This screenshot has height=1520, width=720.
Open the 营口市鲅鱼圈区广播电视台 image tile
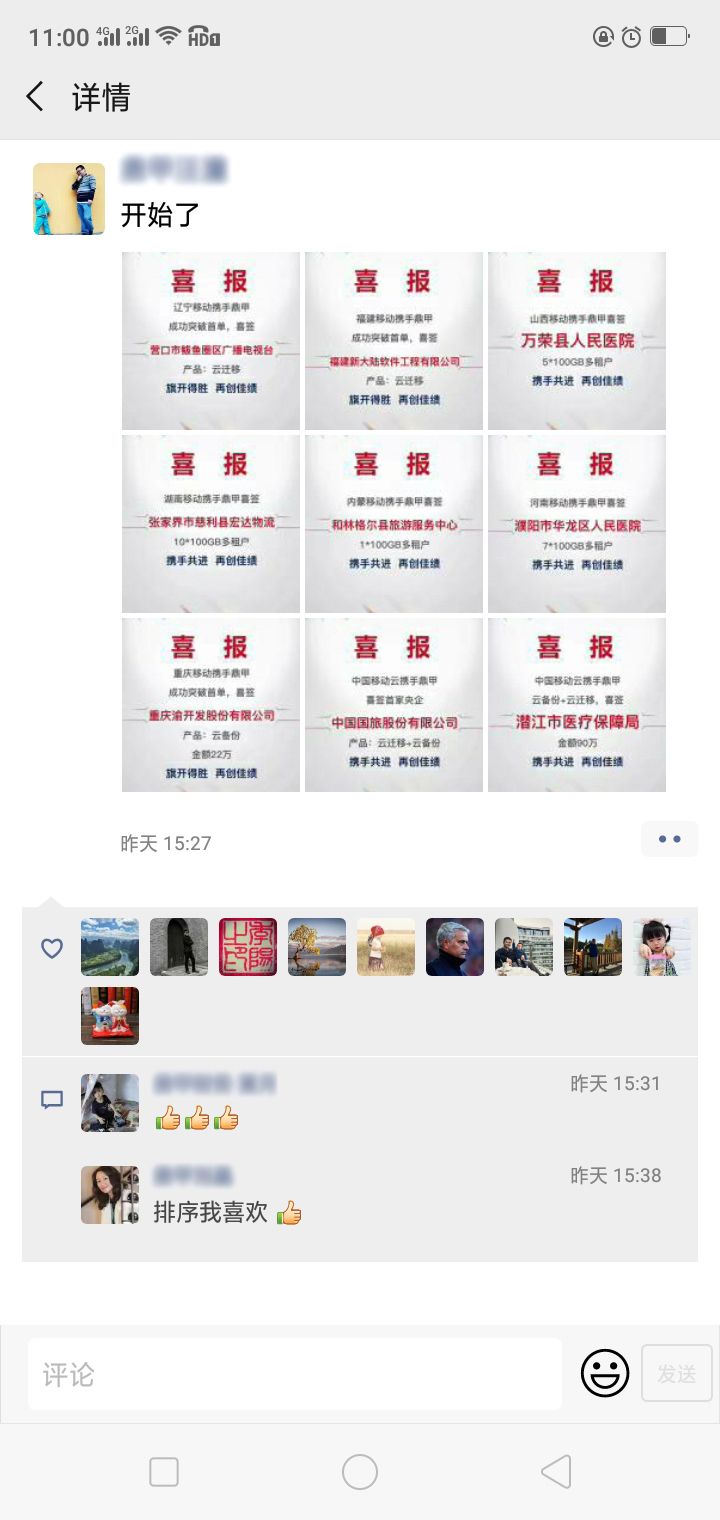(211, 341)
